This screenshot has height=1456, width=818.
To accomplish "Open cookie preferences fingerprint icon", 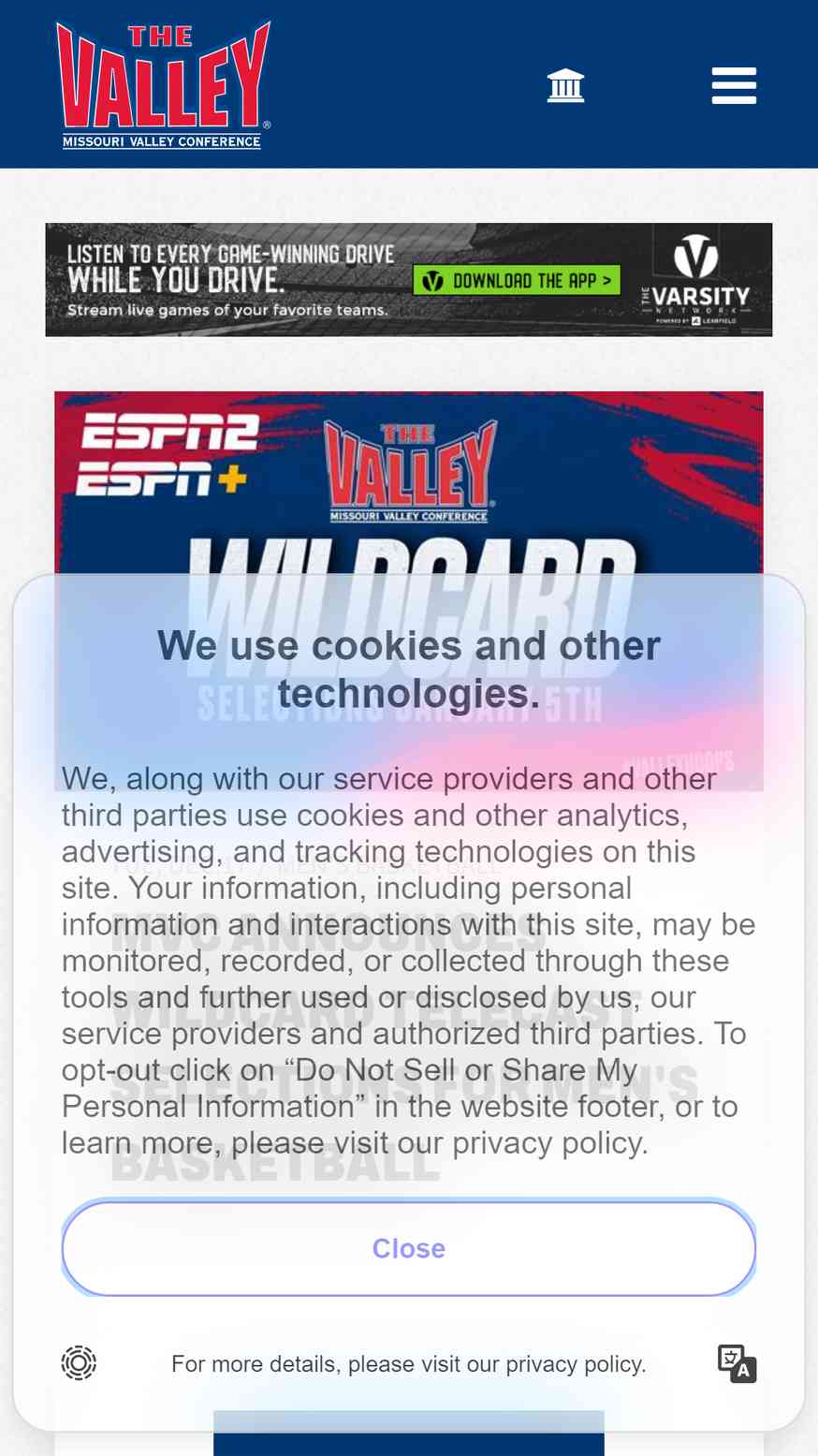I will click(79, 1362).
